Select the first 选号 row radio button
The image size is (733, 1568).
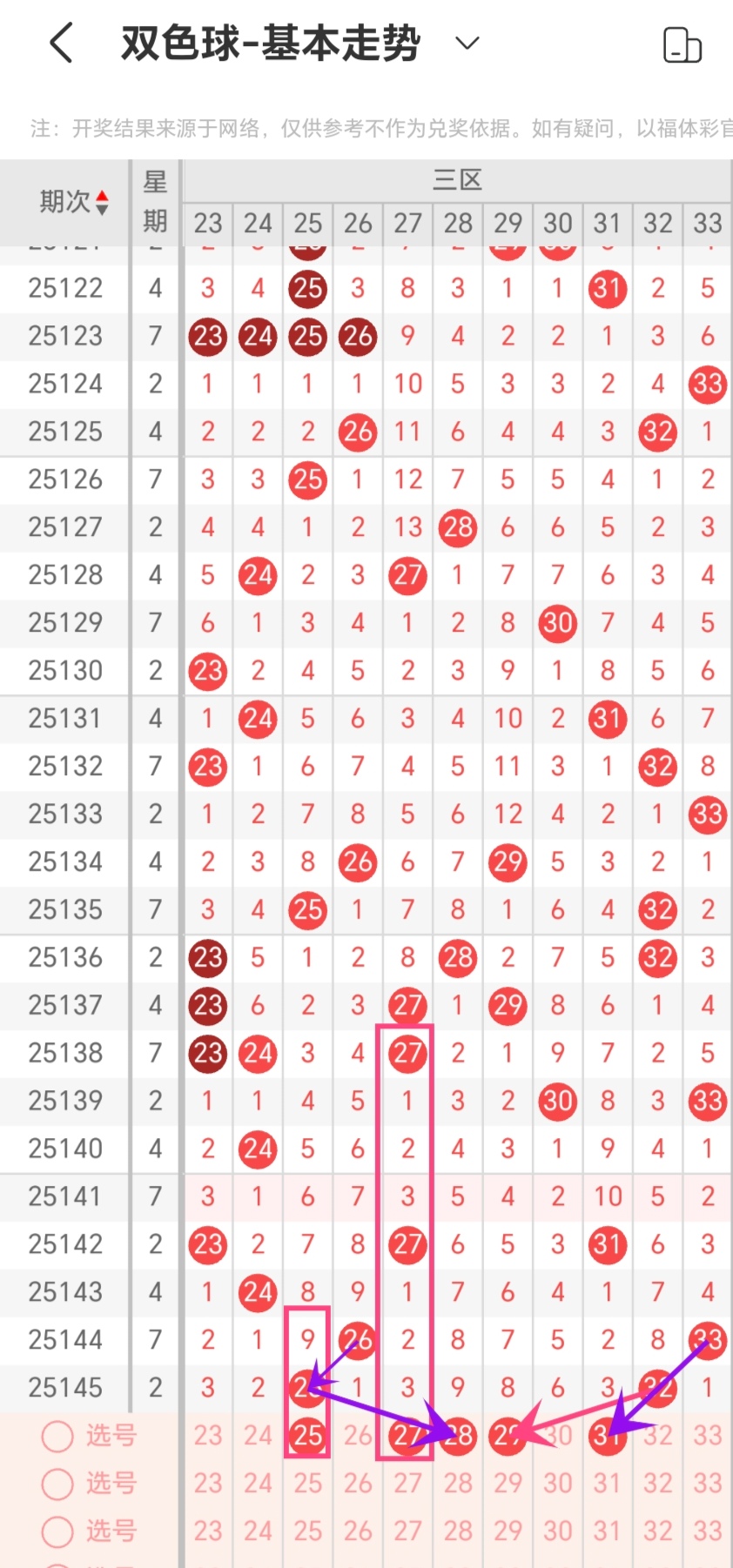pyautogui.click(x=57, y=1436)
